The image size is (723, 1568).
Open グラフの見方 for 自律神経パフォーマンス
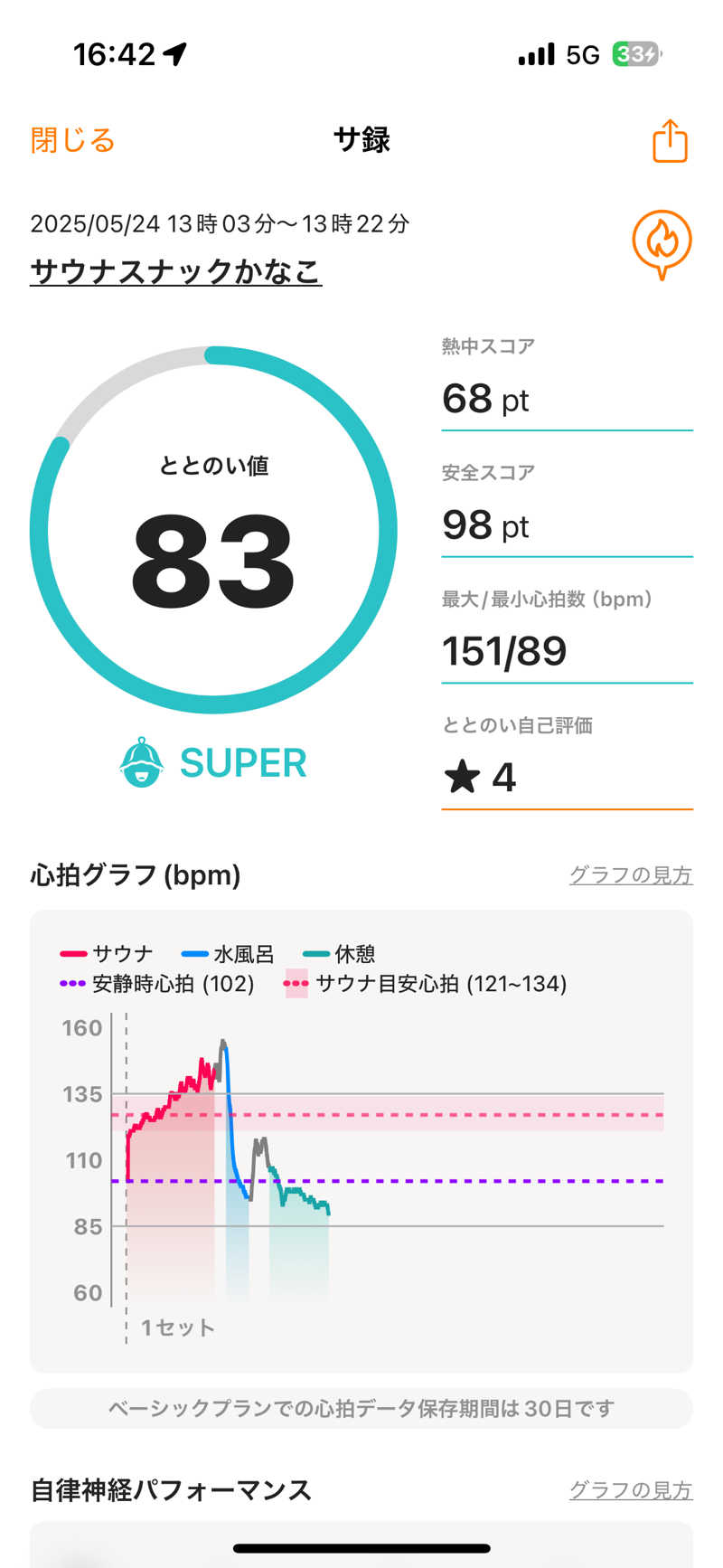pos(630,1490)
